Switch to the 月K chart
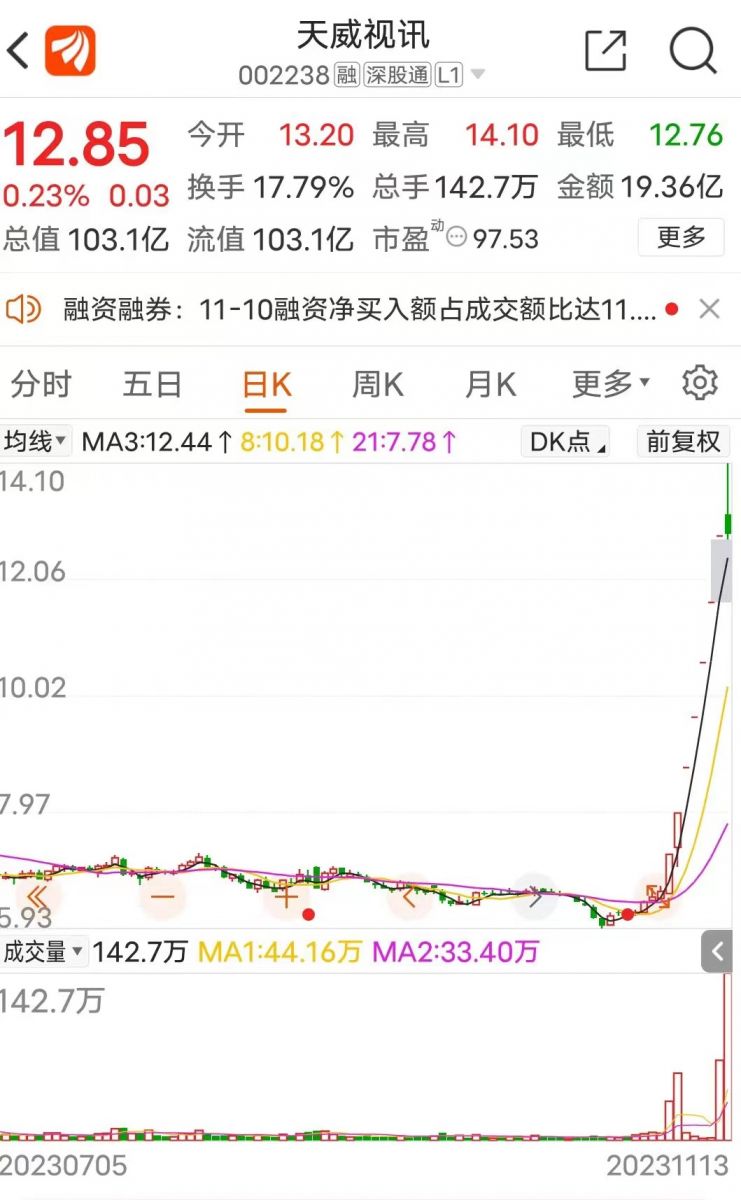Screen dimensions: 741x1200 tap(490, 384)
